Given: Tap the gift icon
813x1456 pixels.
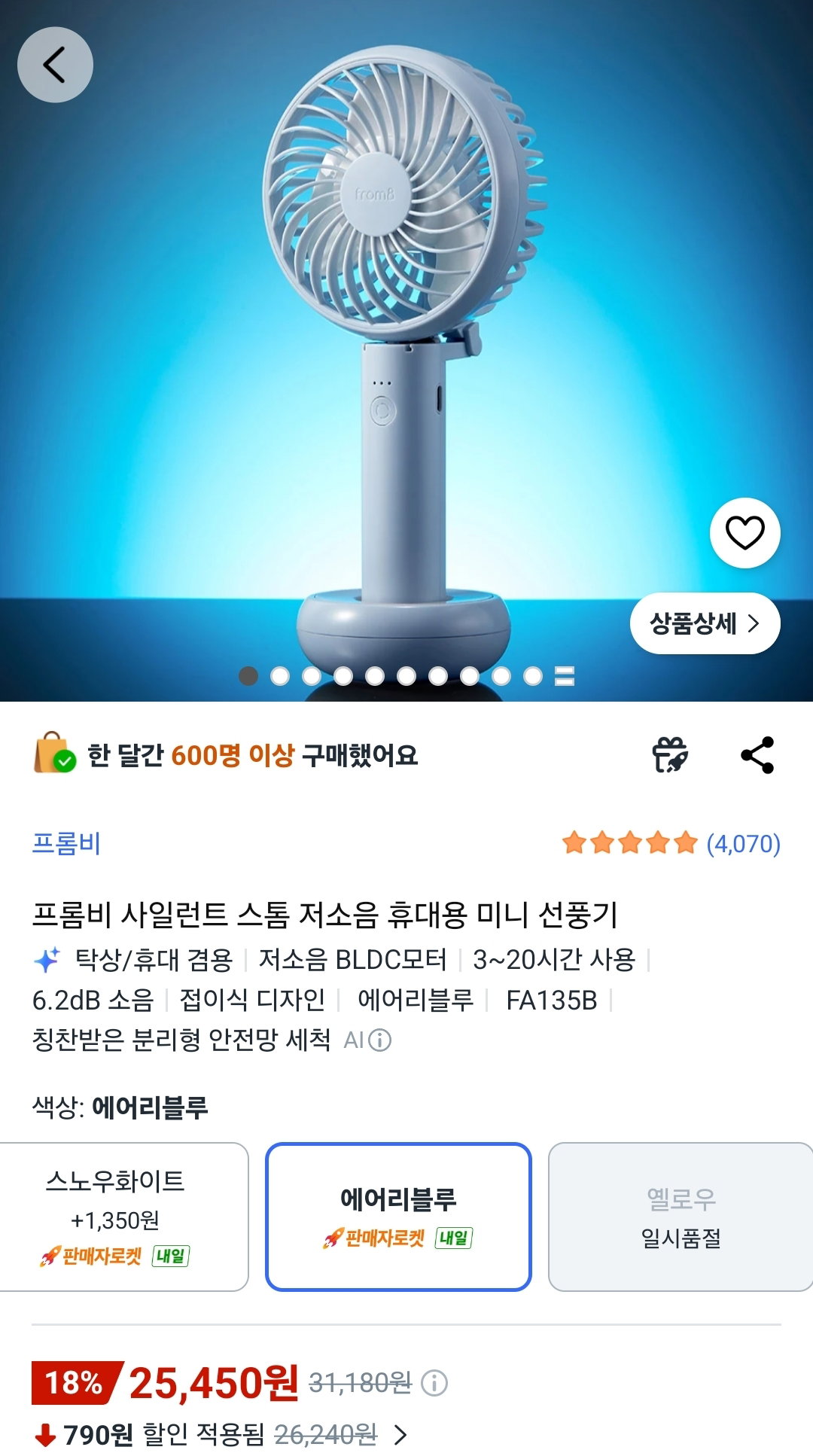Looking at the screenshot, I should [x=669, y=754].
